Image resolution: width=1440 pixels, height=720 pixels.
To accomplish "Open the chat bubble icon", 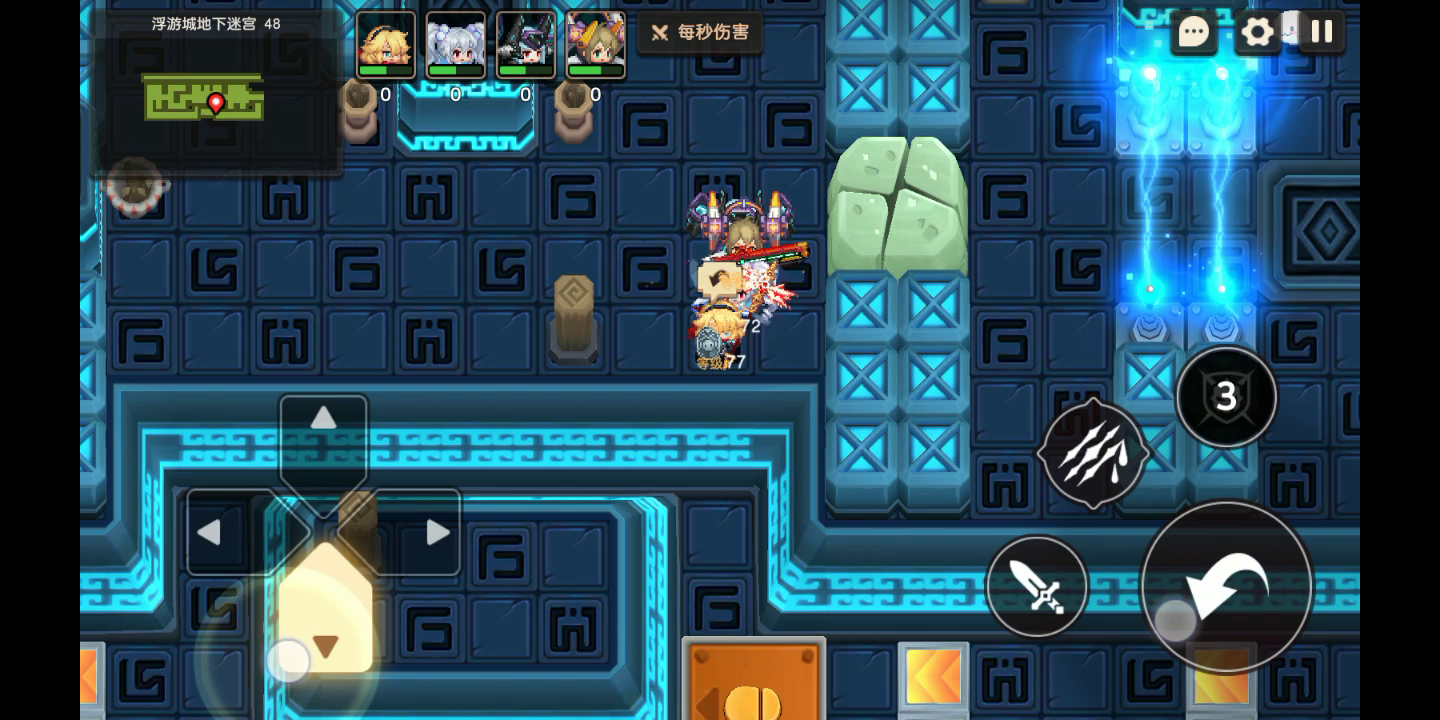I will tap(1193, 33).
